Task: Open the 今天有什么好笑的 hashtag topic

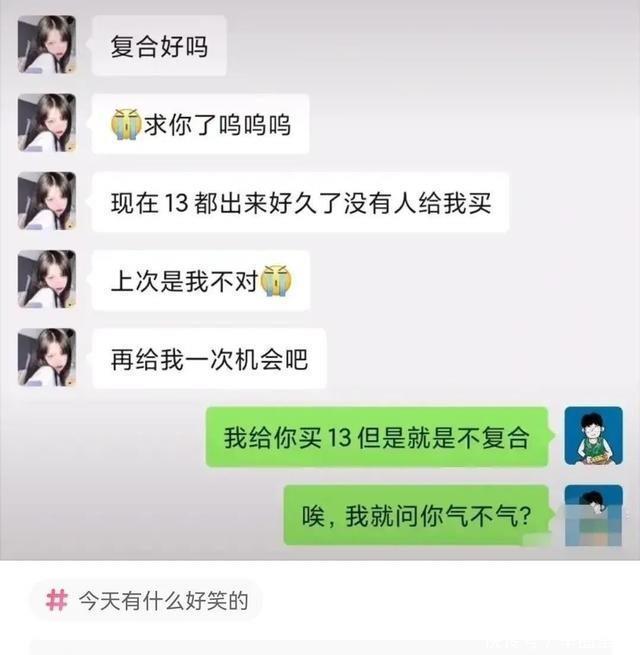Action: point(146,600)
